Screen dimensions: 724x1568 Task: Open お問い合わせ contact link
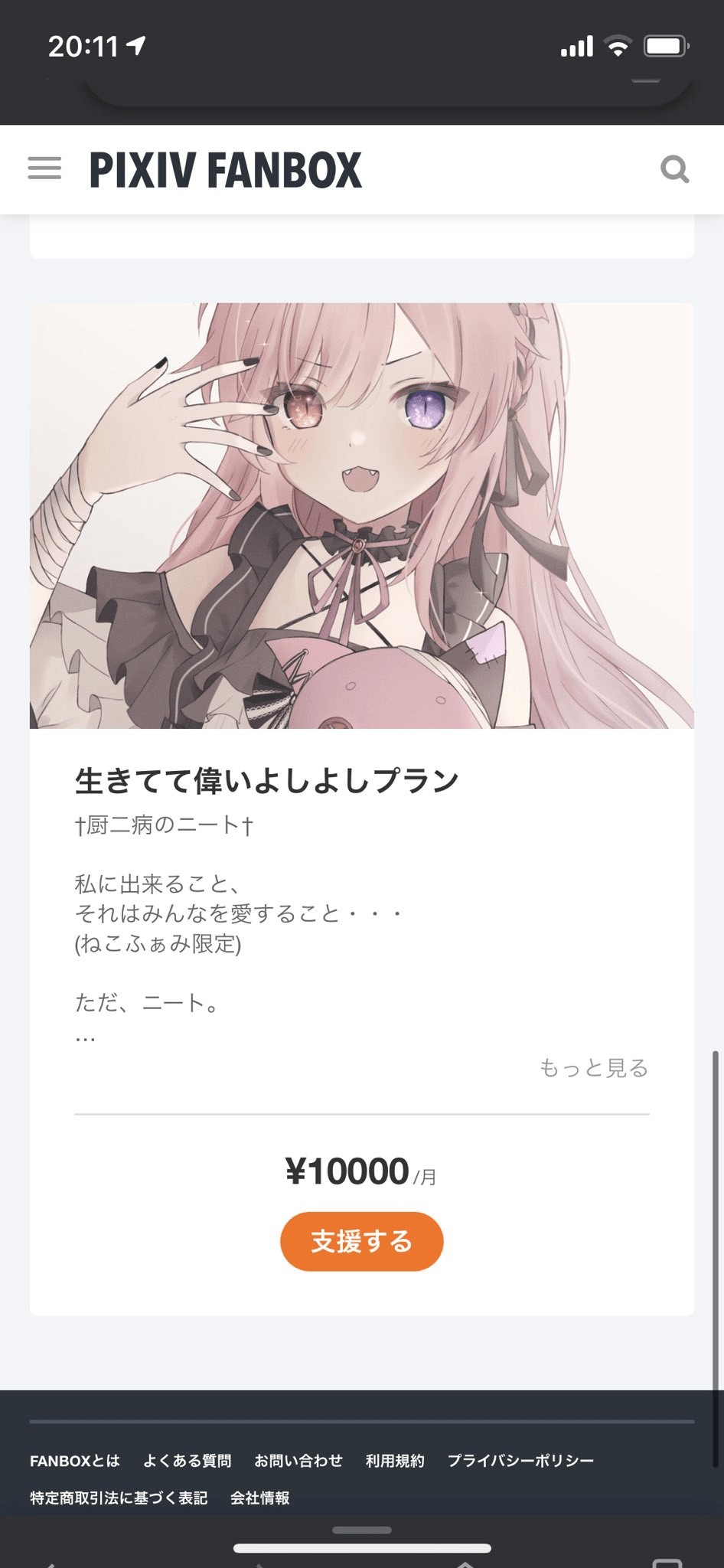[x=298, y=1461]
